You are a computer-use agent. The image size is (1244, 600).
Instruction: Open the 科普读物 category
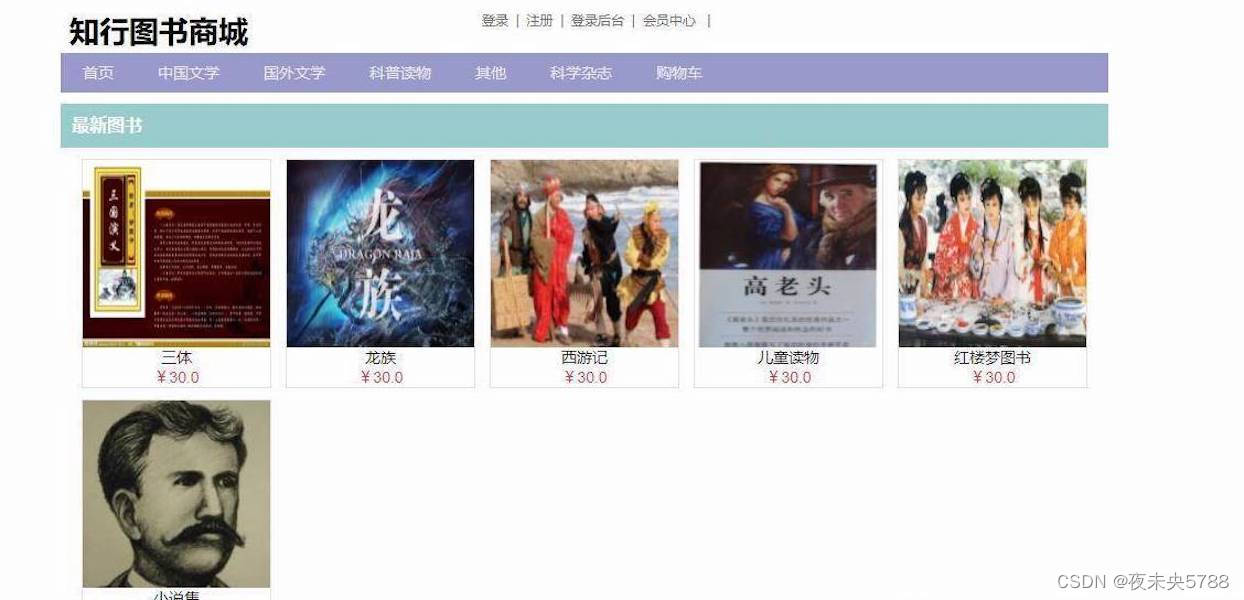pos(400,73)
